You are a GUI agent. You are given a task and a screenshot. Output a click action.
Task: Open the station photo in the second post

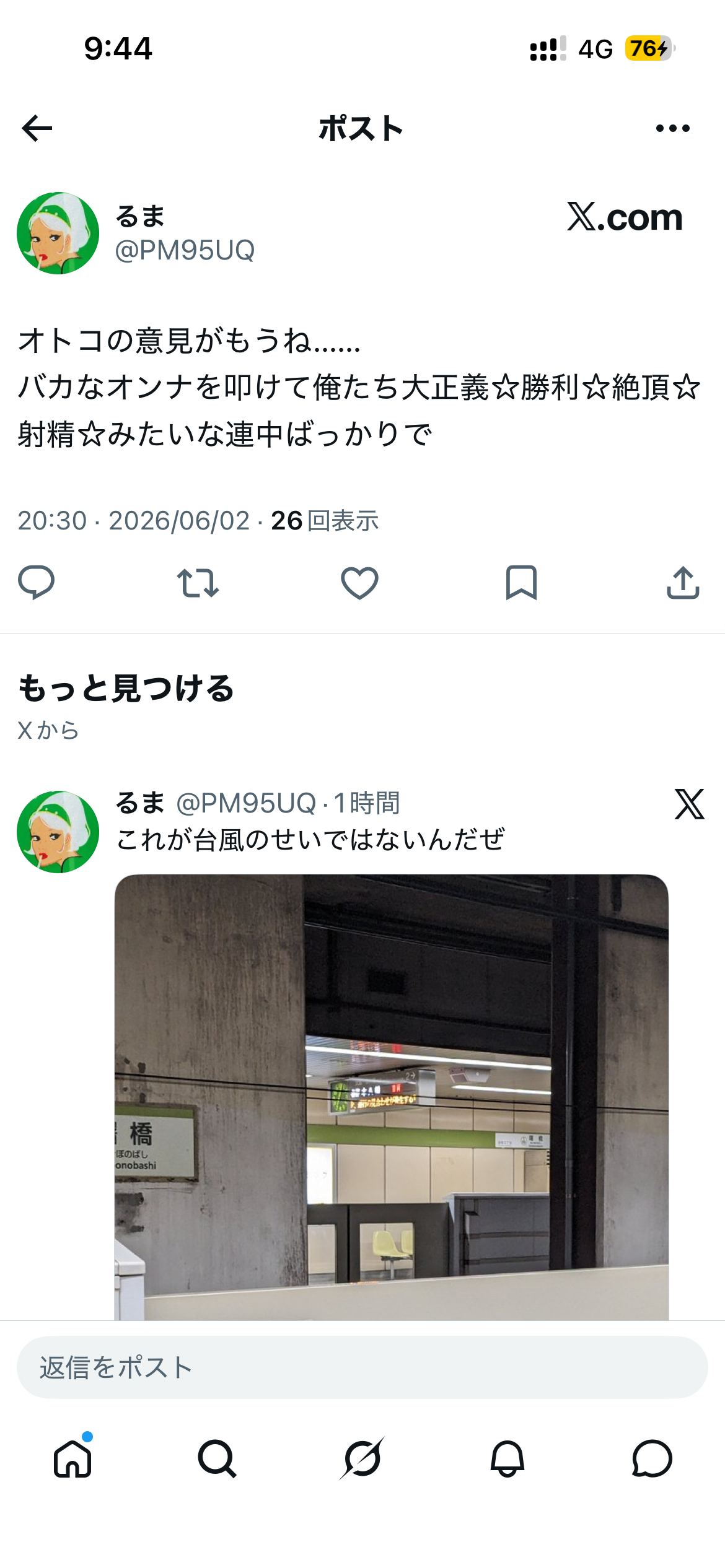[392, 1097]
